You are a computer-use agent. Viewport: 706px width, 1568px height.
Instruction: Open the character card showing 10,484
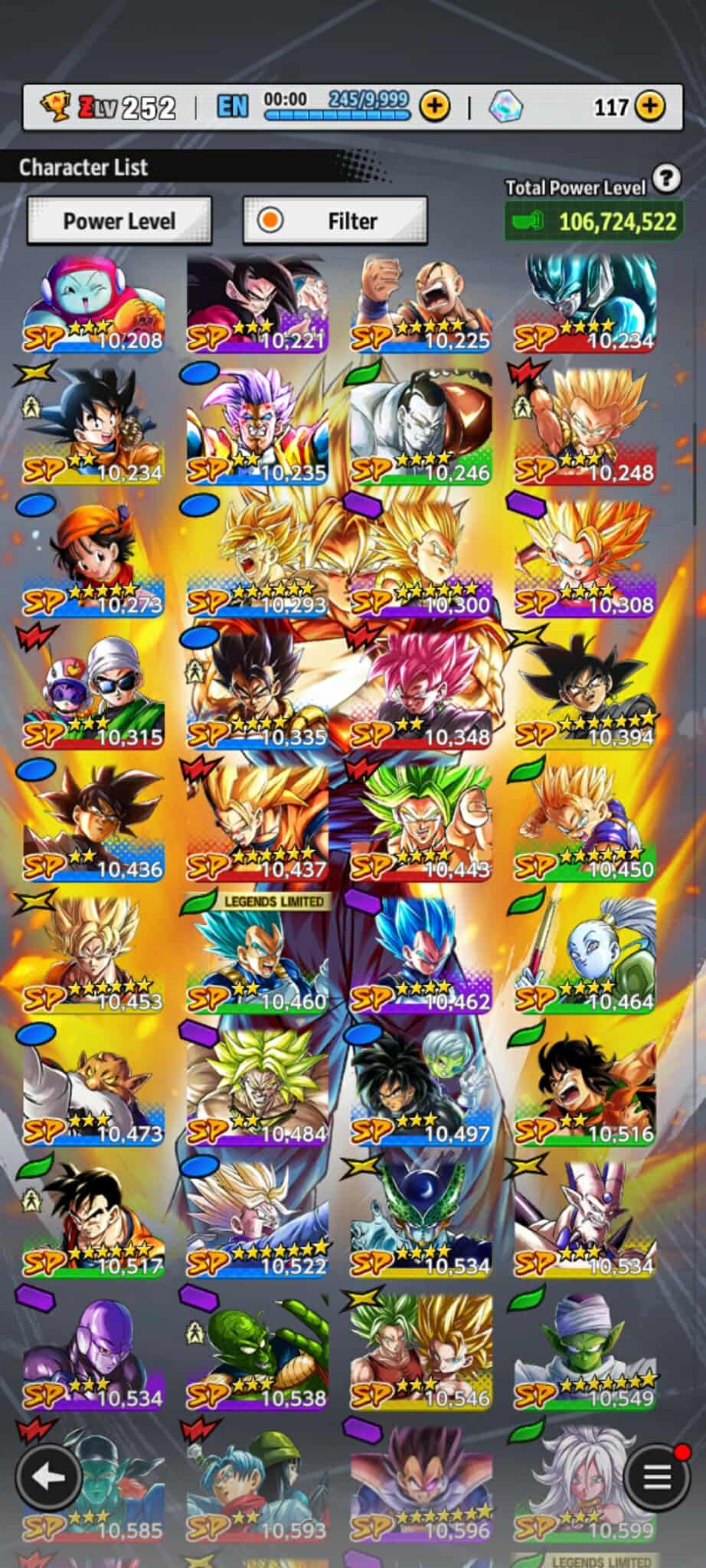tap(257, 1089)
